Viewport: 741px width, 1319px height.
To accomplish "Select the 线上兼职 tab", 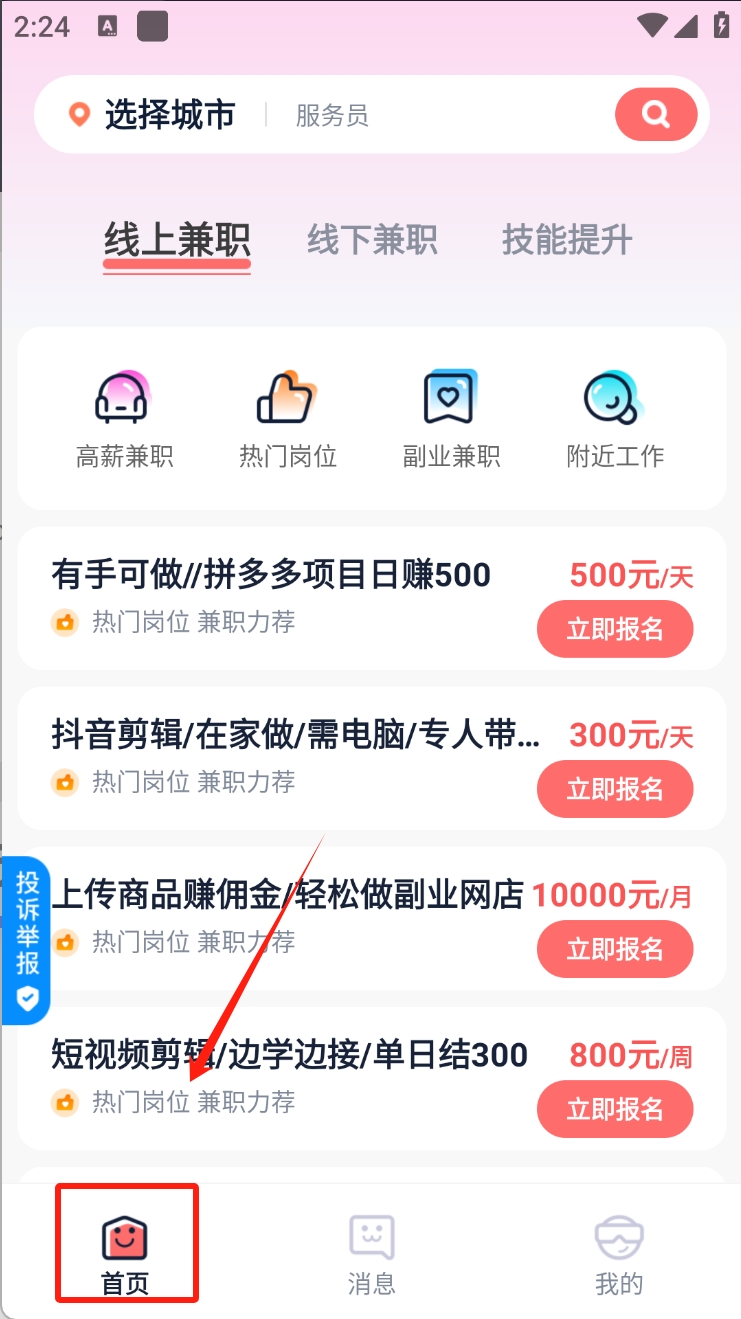I will (x=177, y=241).
